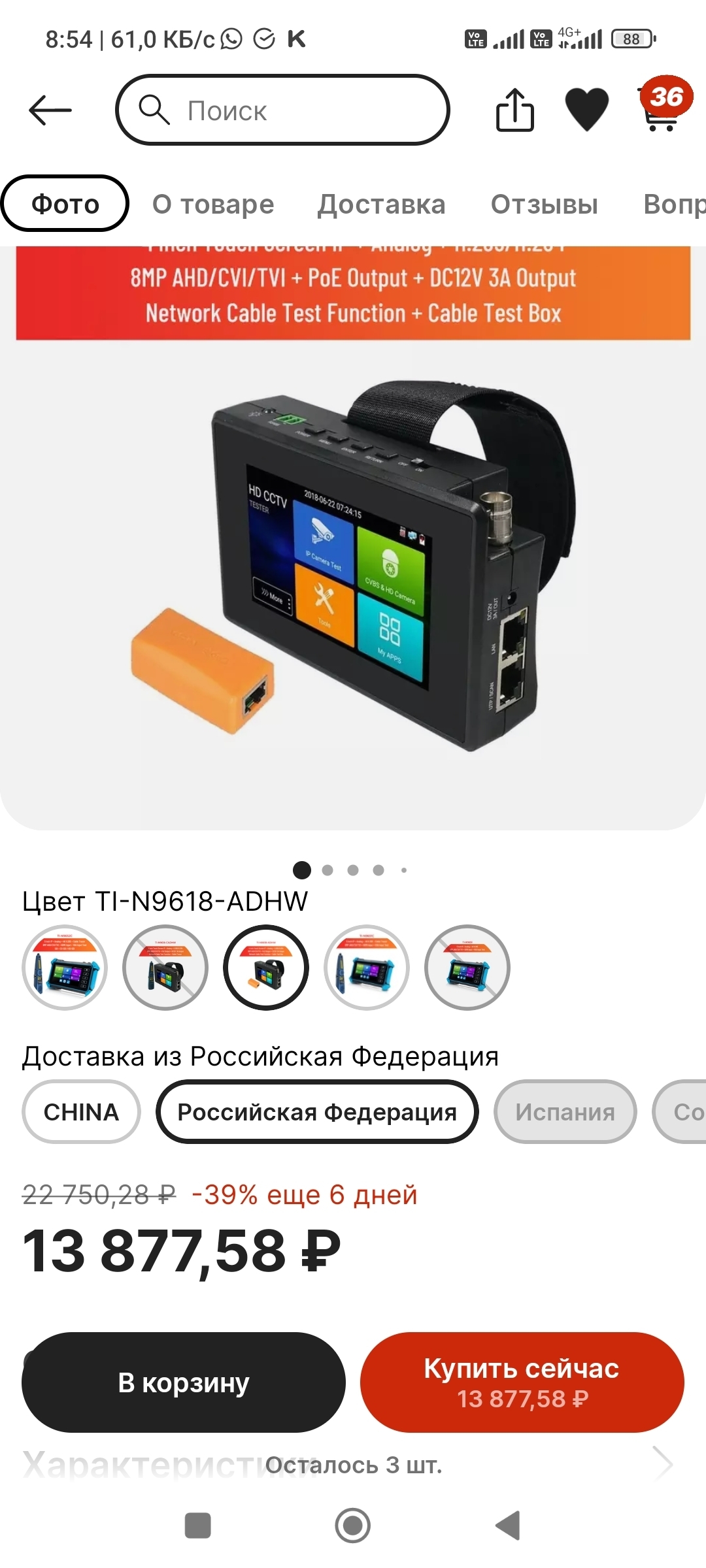Choose Испания as shipping origin
The width and height of the screenshot is (706, 1568).
(565, 1111)
